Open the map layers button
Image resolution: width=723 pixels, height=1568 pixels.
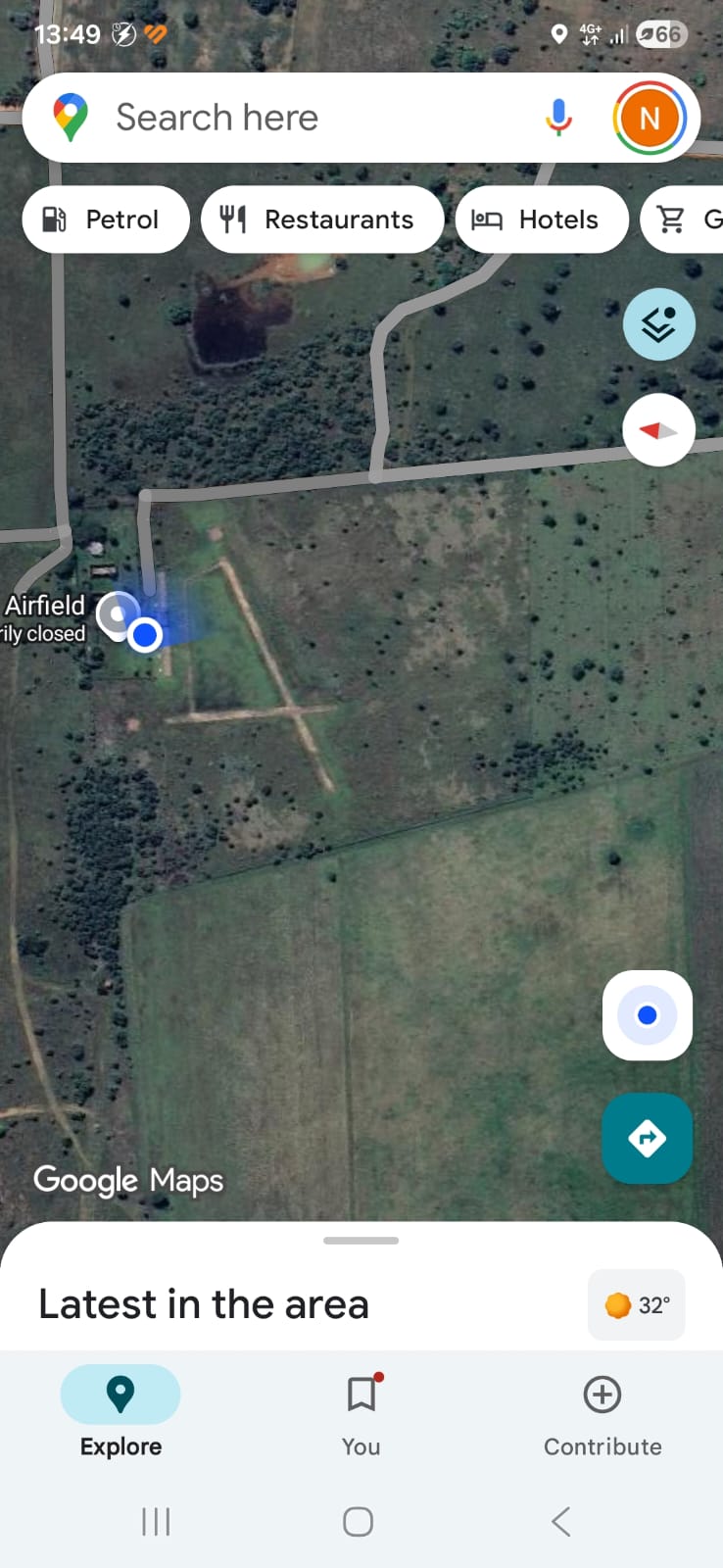pyautogui.click(x=658, y=324)
